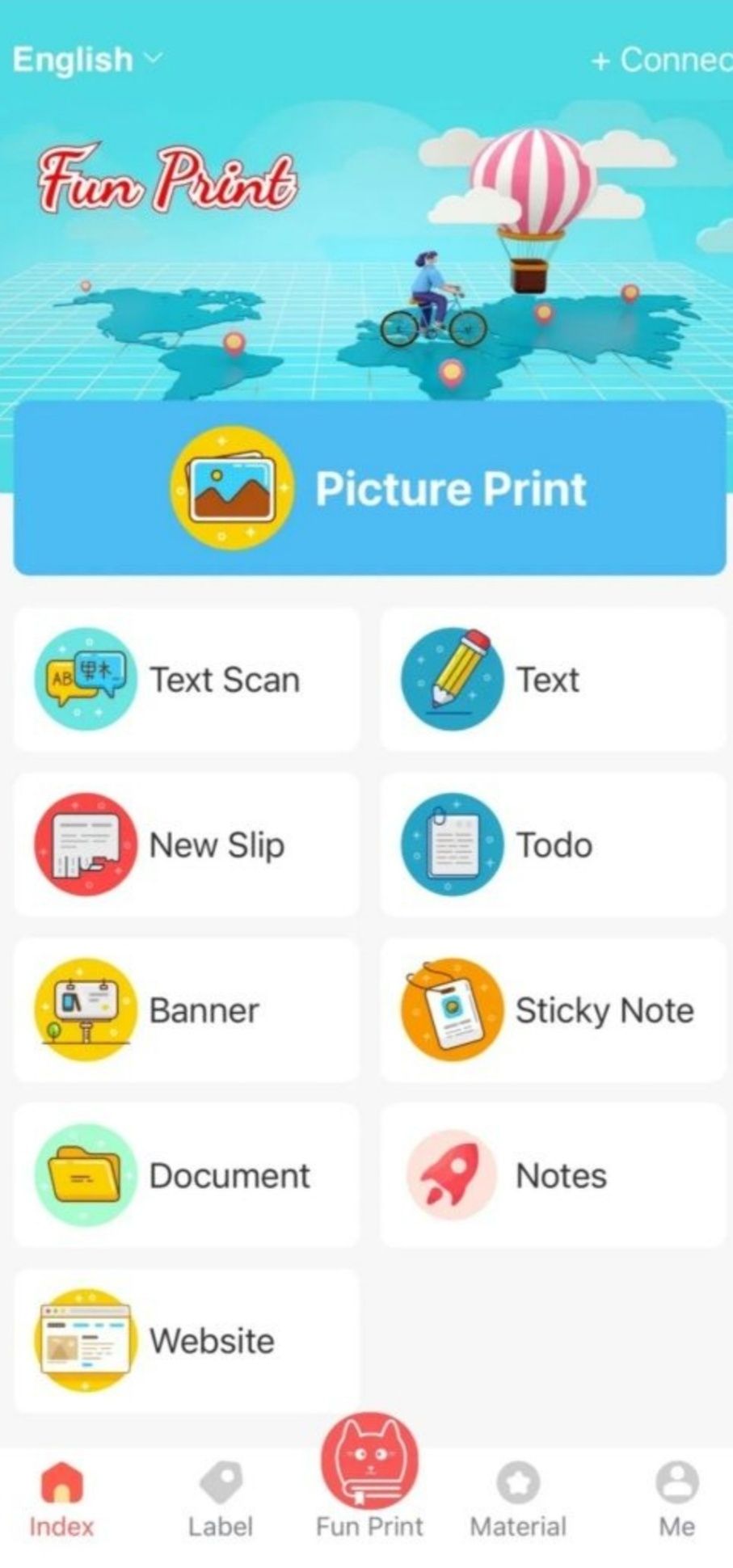
Task: Go to the Material tab
Action: 518,1500
